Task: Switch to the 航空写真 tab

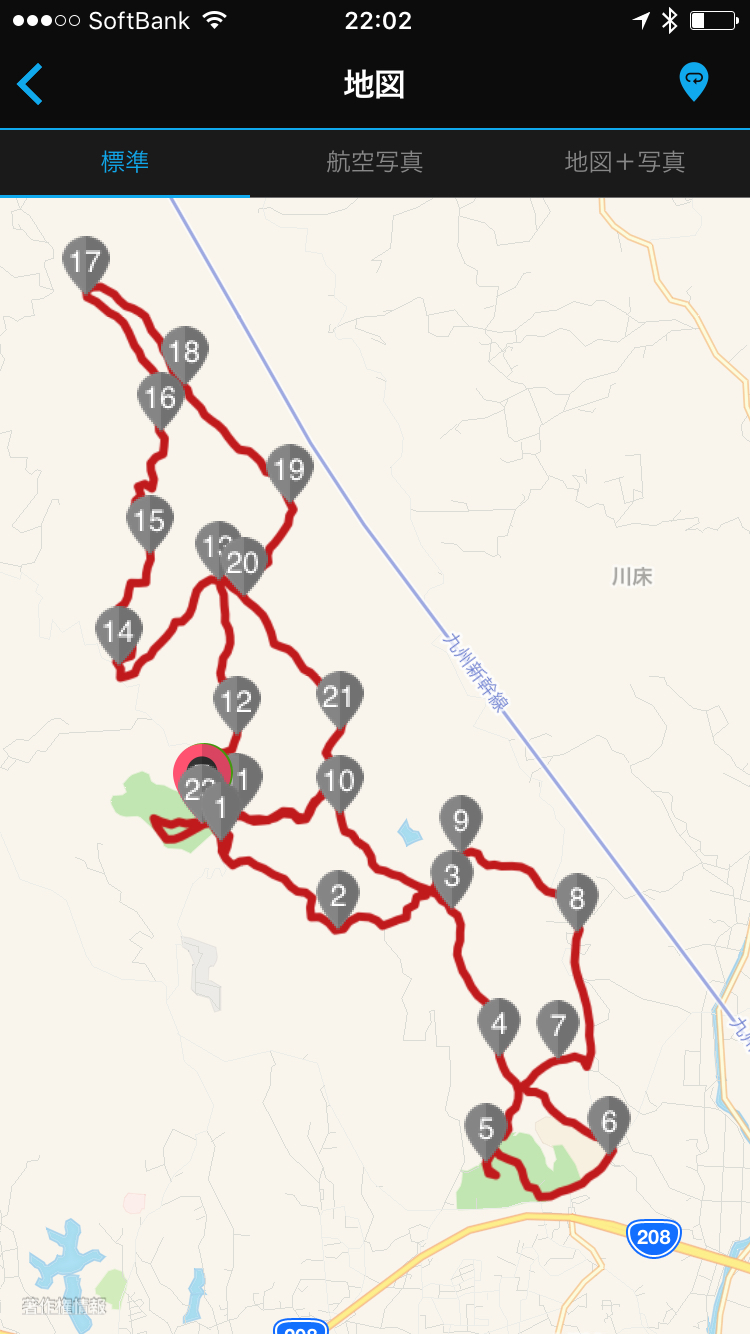Action: (374, 162)
